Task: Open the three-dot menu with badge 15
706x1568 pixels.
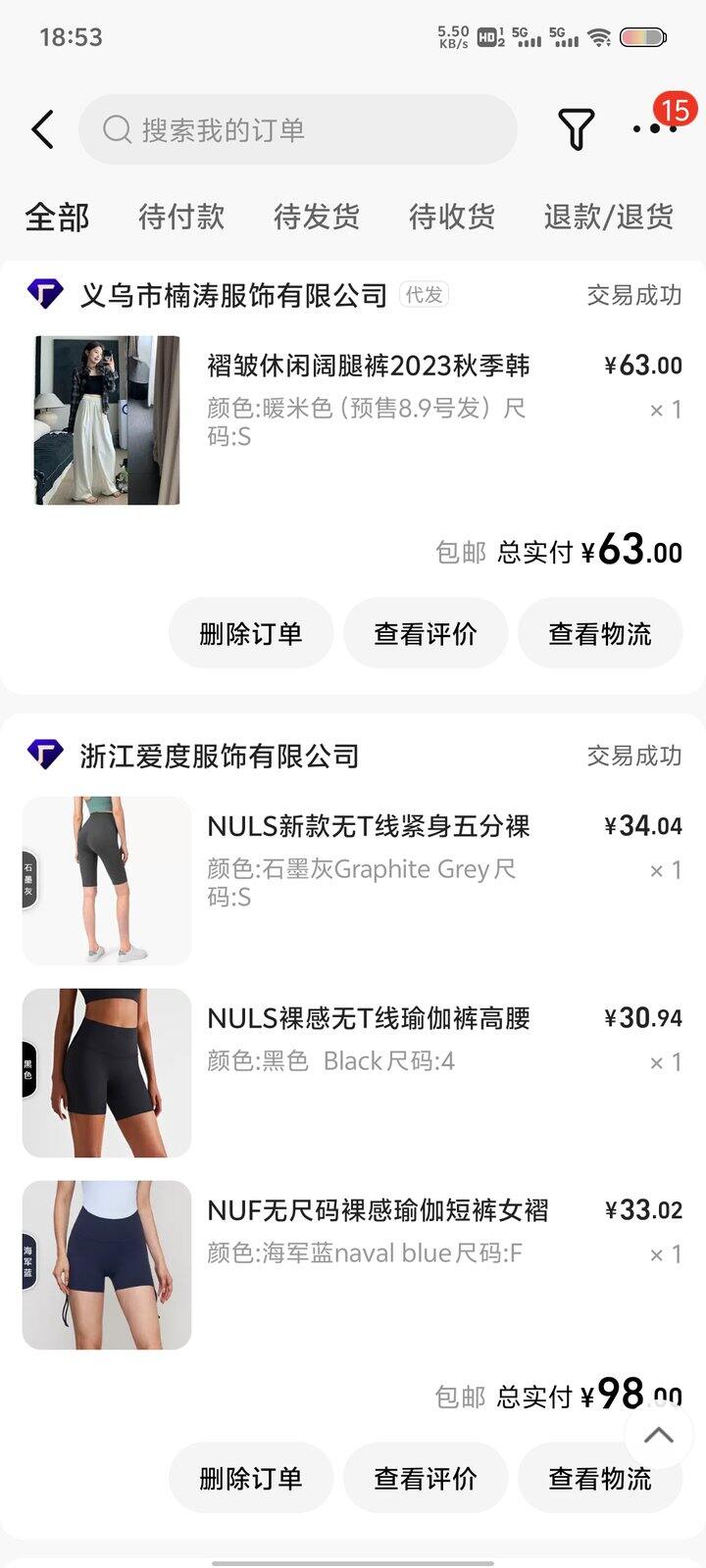Action: click(x=655, y=128)
